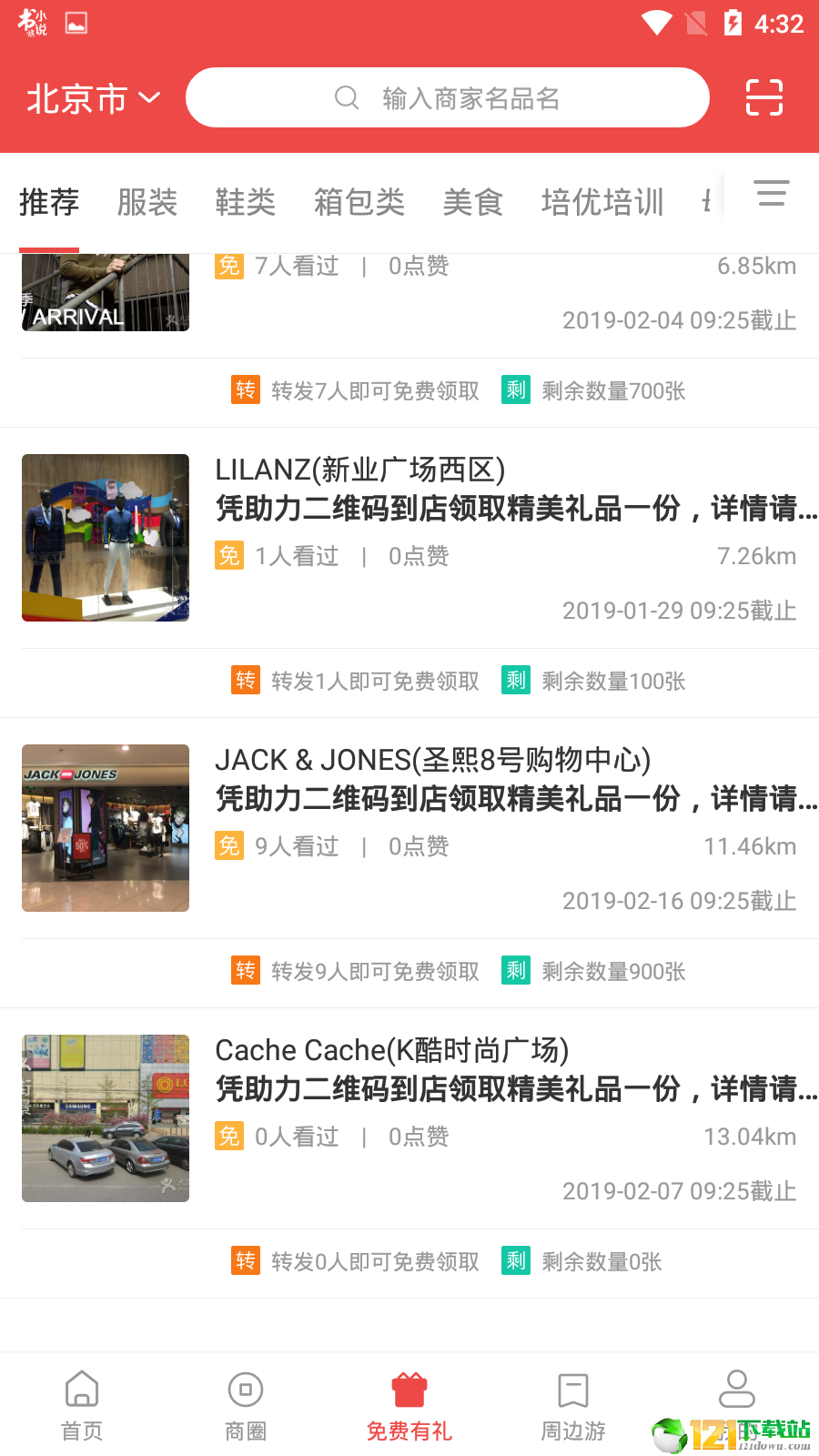Switch to the 服装 category tab

coord(147,202)
